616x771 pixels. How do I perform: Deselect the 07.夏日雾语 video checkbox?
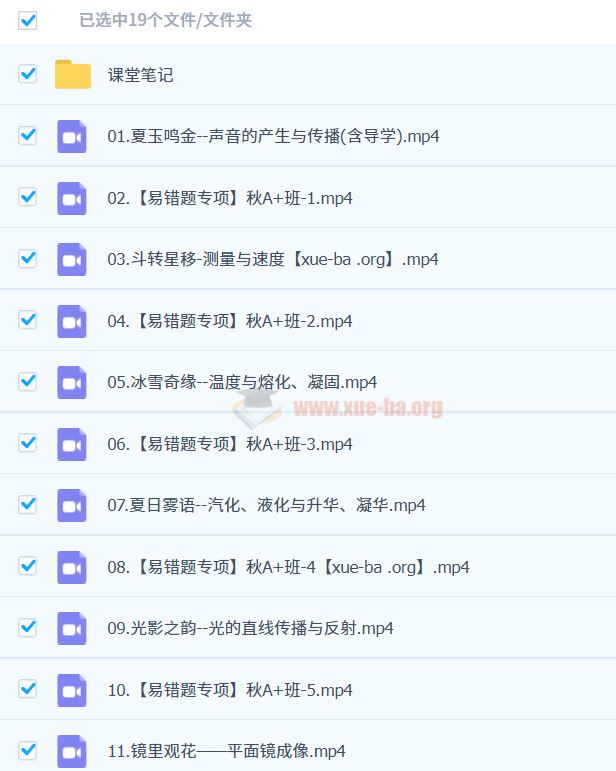coord(28,504)
